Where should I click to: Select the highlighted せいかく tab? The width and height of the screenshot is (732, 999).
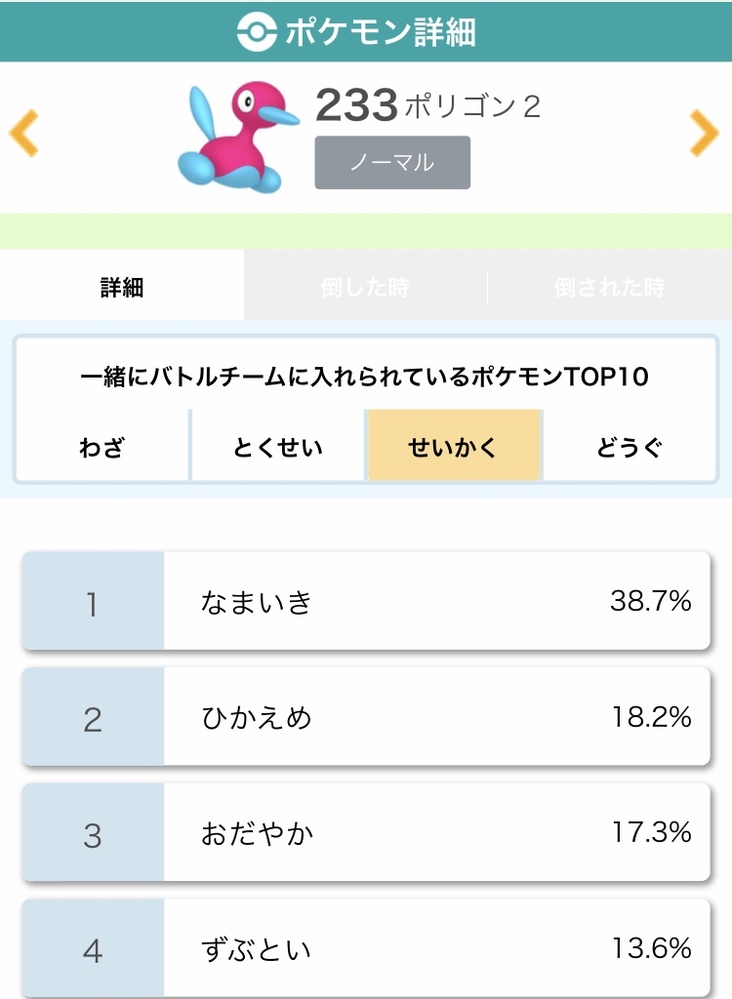coord(455,447)
